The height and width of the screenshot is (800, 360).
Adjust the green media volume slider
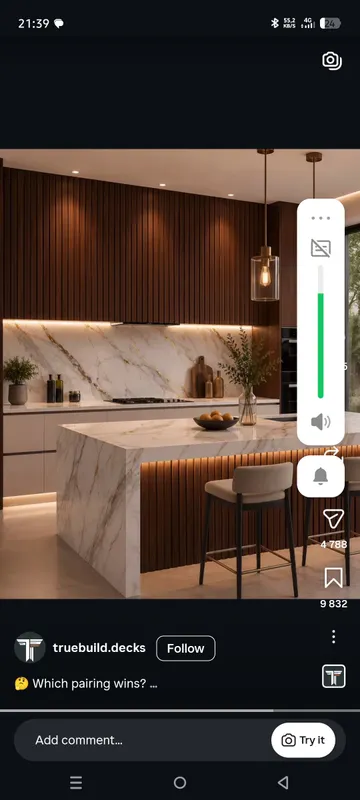pyautogui.click(x=321, y=332)
